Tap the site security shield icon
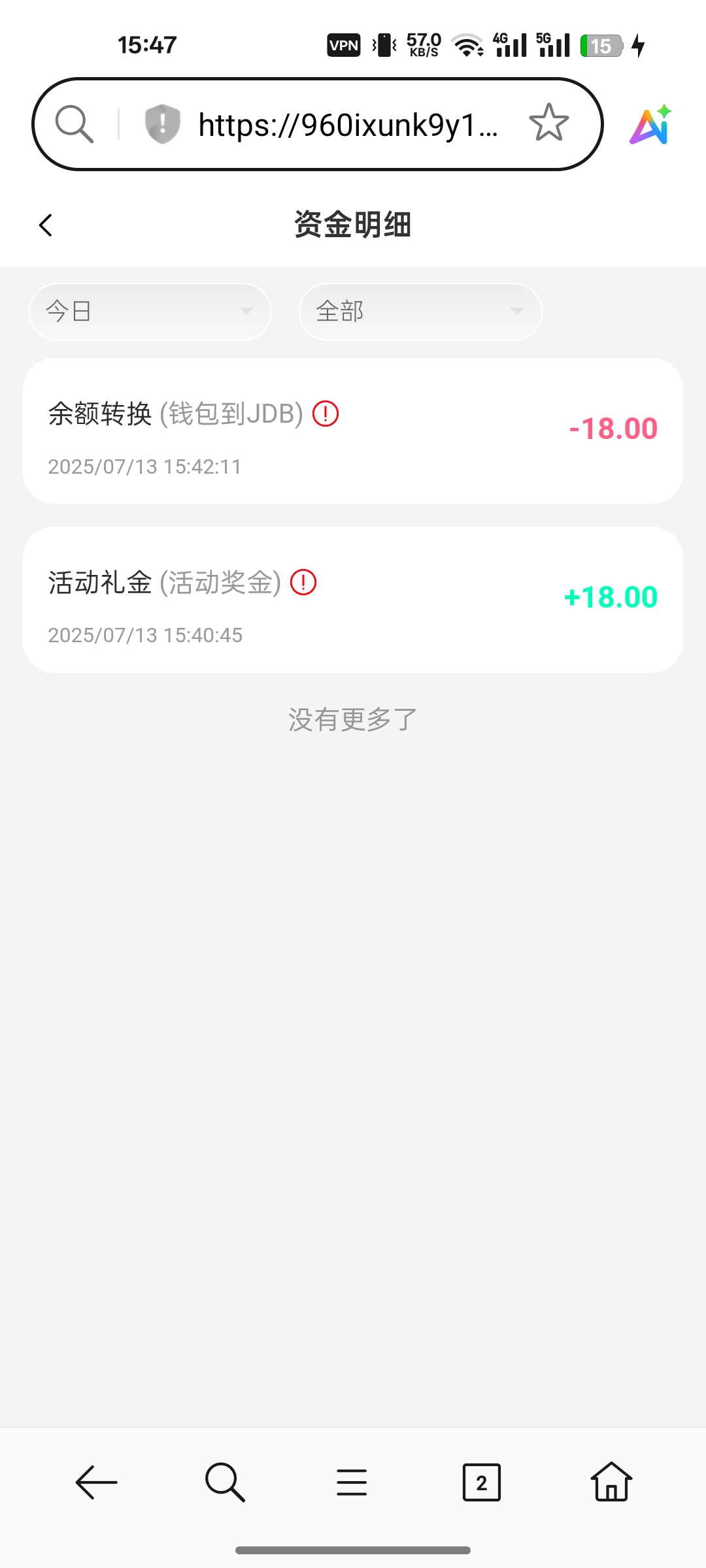This screenshot has height=1568, width=706. click(162, 123)
